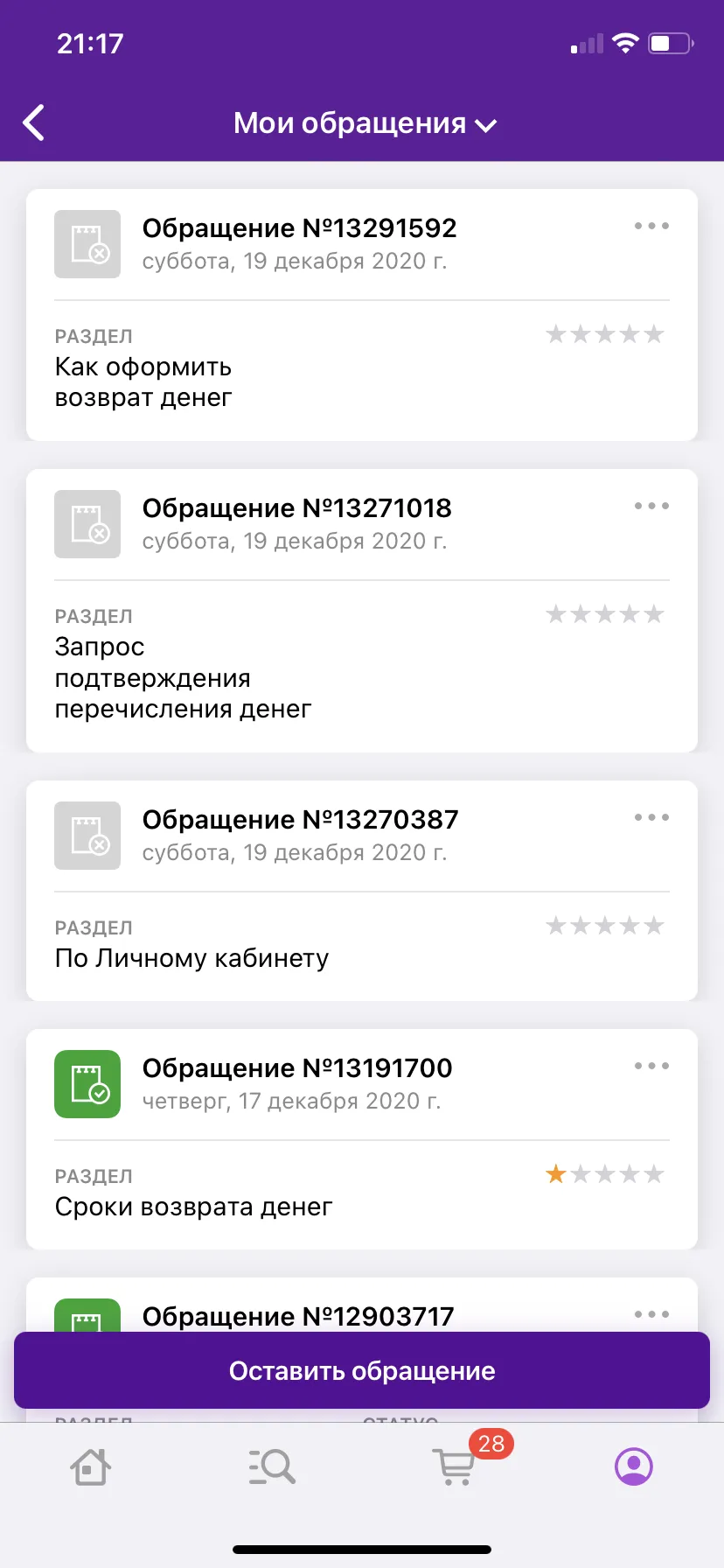Open the catalog search tab
This screenshot has width=724, height=1568.
pos(272,1466)
